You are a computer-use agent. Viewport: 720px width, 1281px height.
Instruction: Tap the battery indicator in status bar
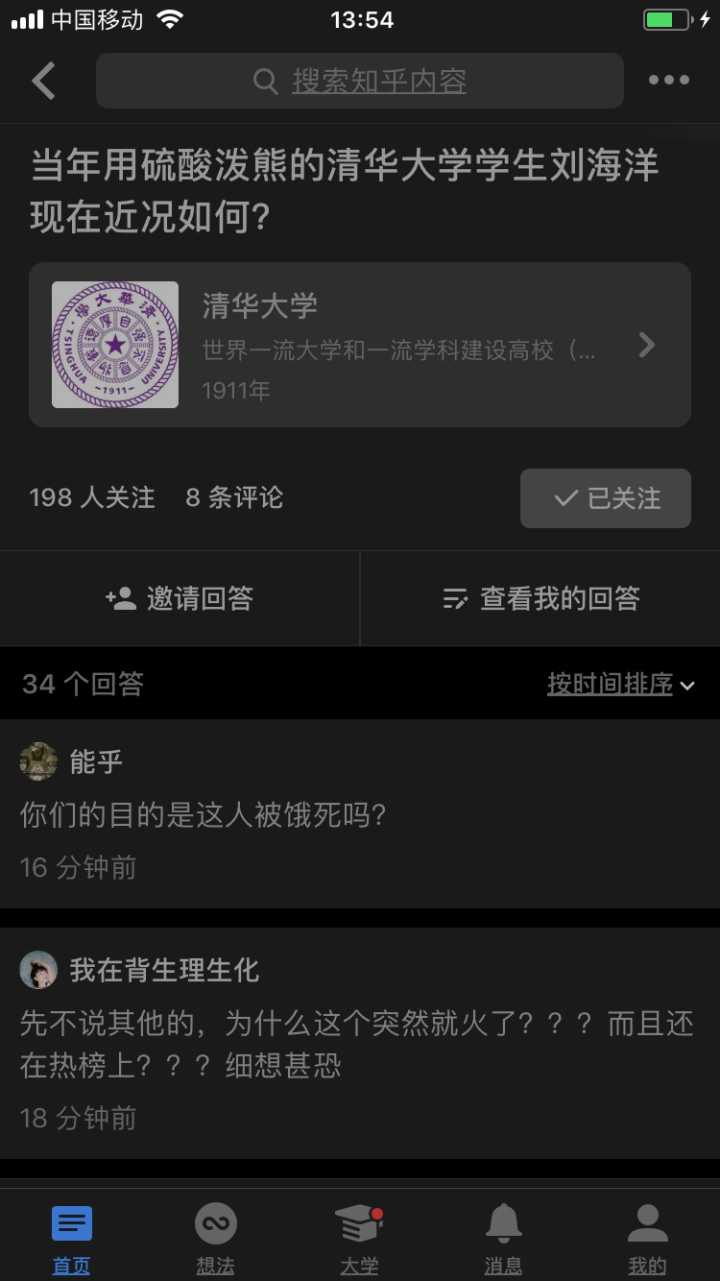(x=664, y=18)
